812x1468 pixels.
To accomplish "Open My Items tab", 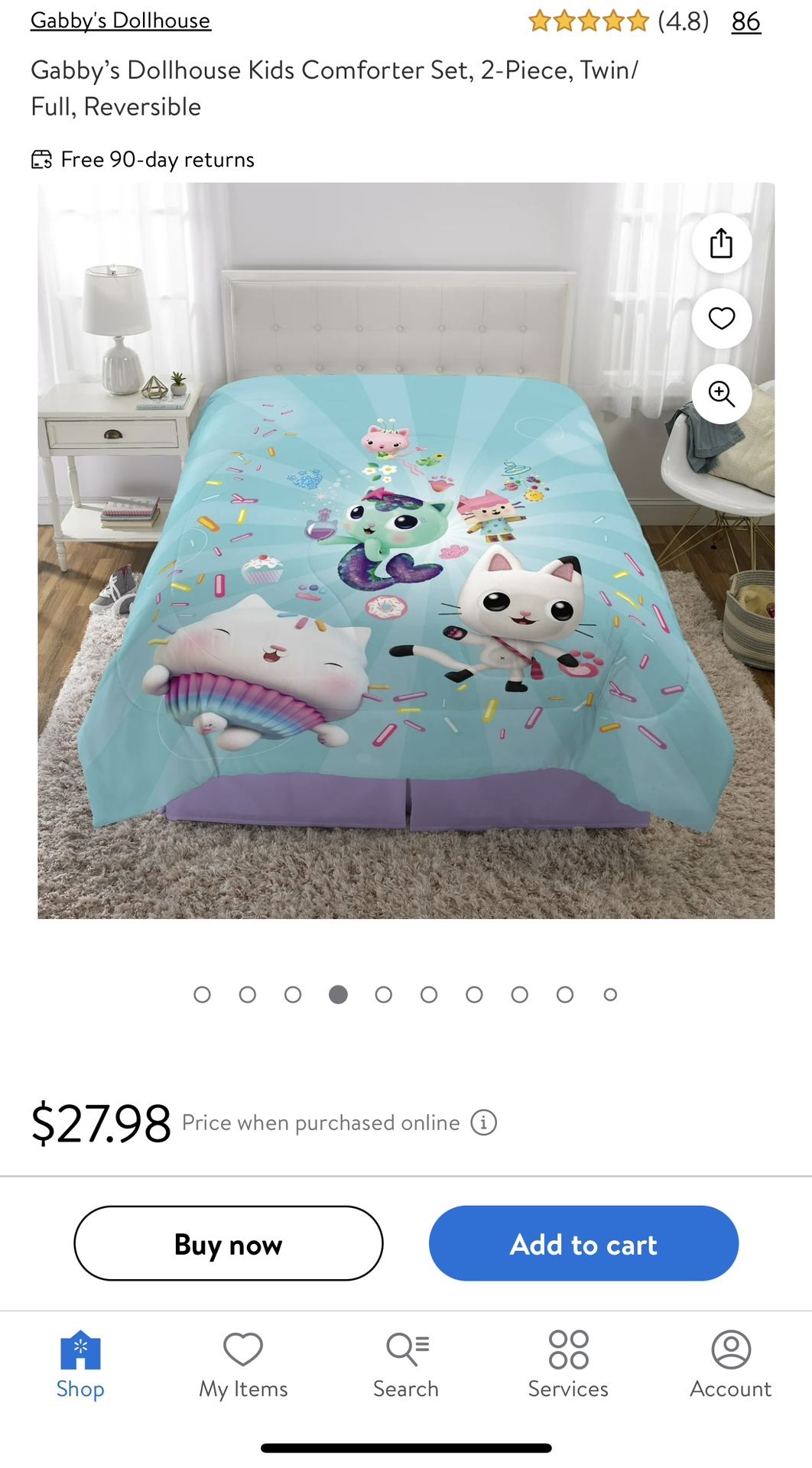I will (x=243, y=1365).
